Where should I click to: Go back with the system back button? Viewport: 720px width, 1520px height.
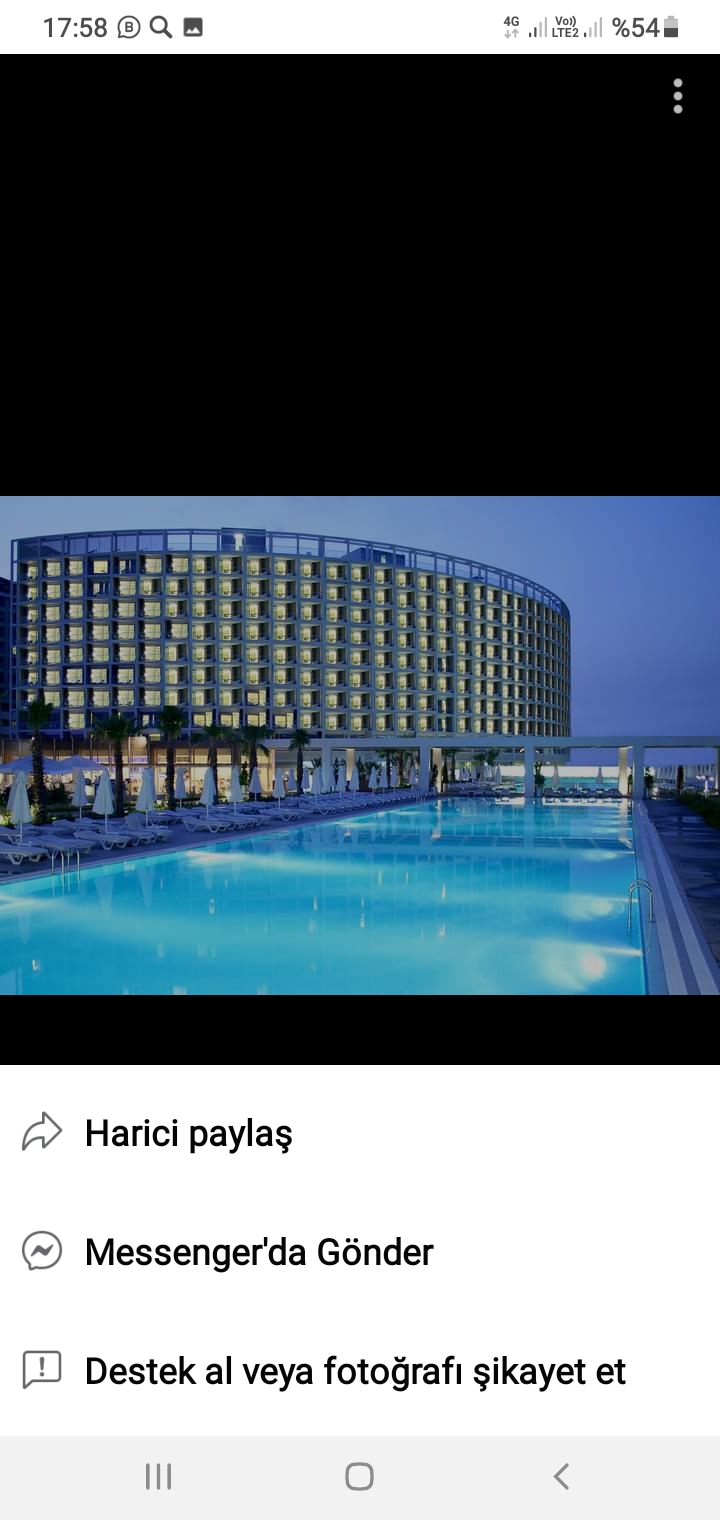(561, 1476)
